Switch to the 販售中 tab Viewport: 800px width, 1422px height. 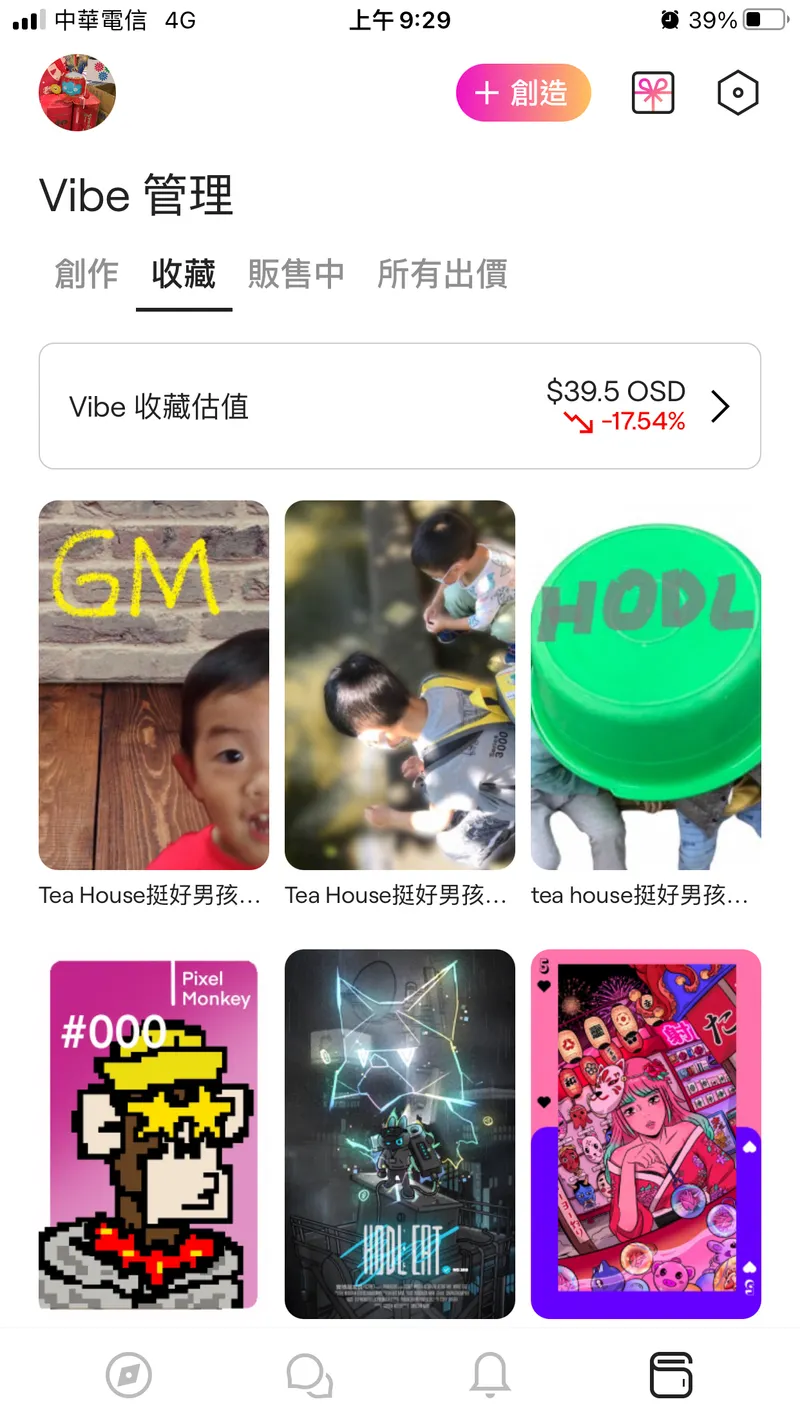coord(296,274)
